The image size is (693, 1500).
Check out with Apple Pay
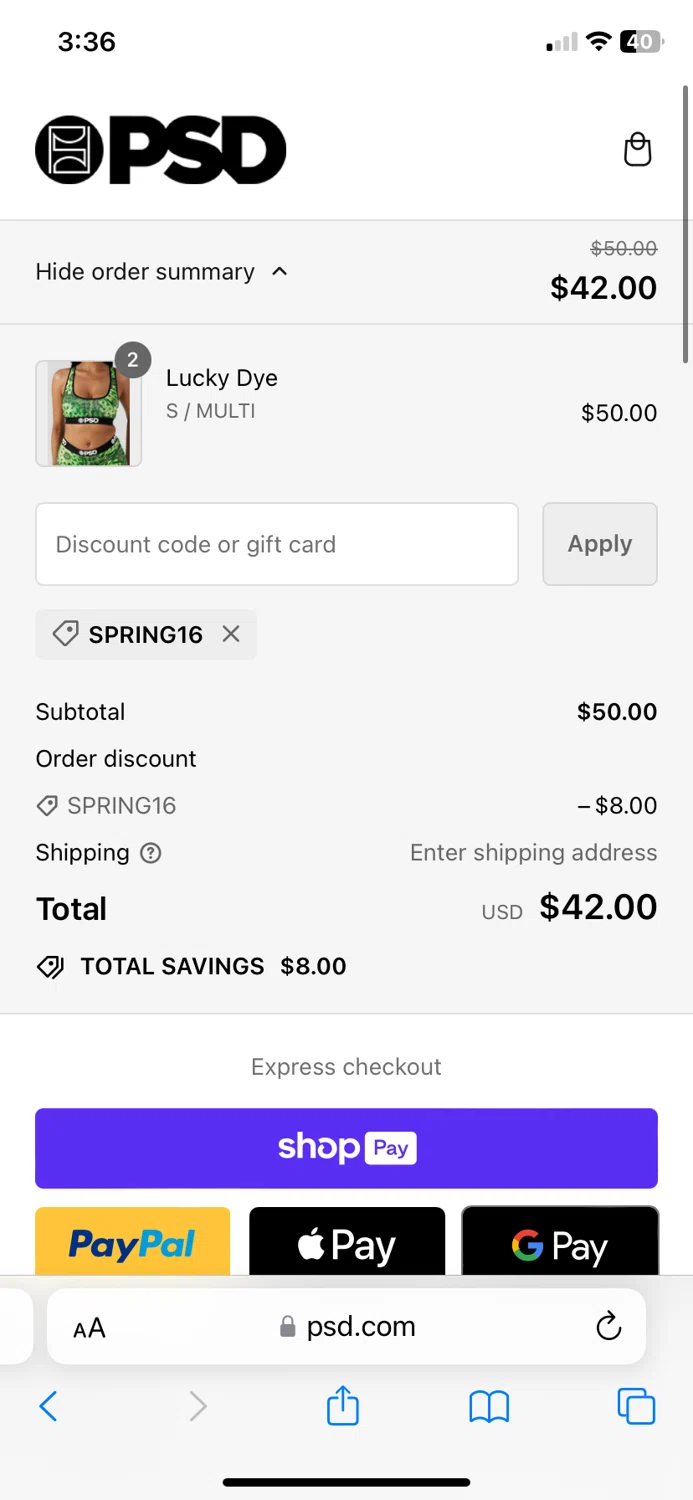(346, 1243)
